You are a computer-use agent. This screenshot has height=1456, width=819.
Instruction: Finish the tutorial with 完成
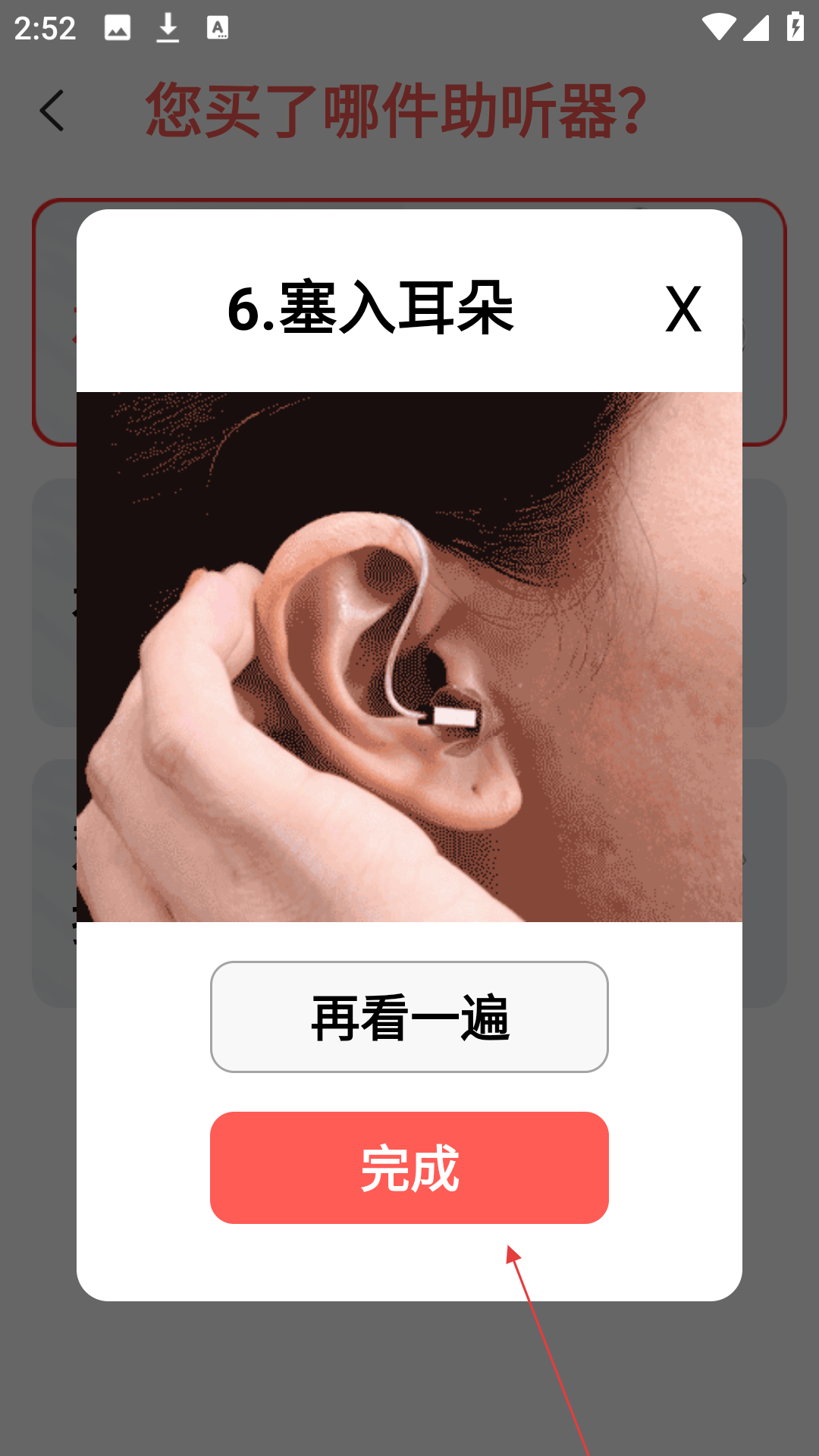click(x=409, y=1168)
